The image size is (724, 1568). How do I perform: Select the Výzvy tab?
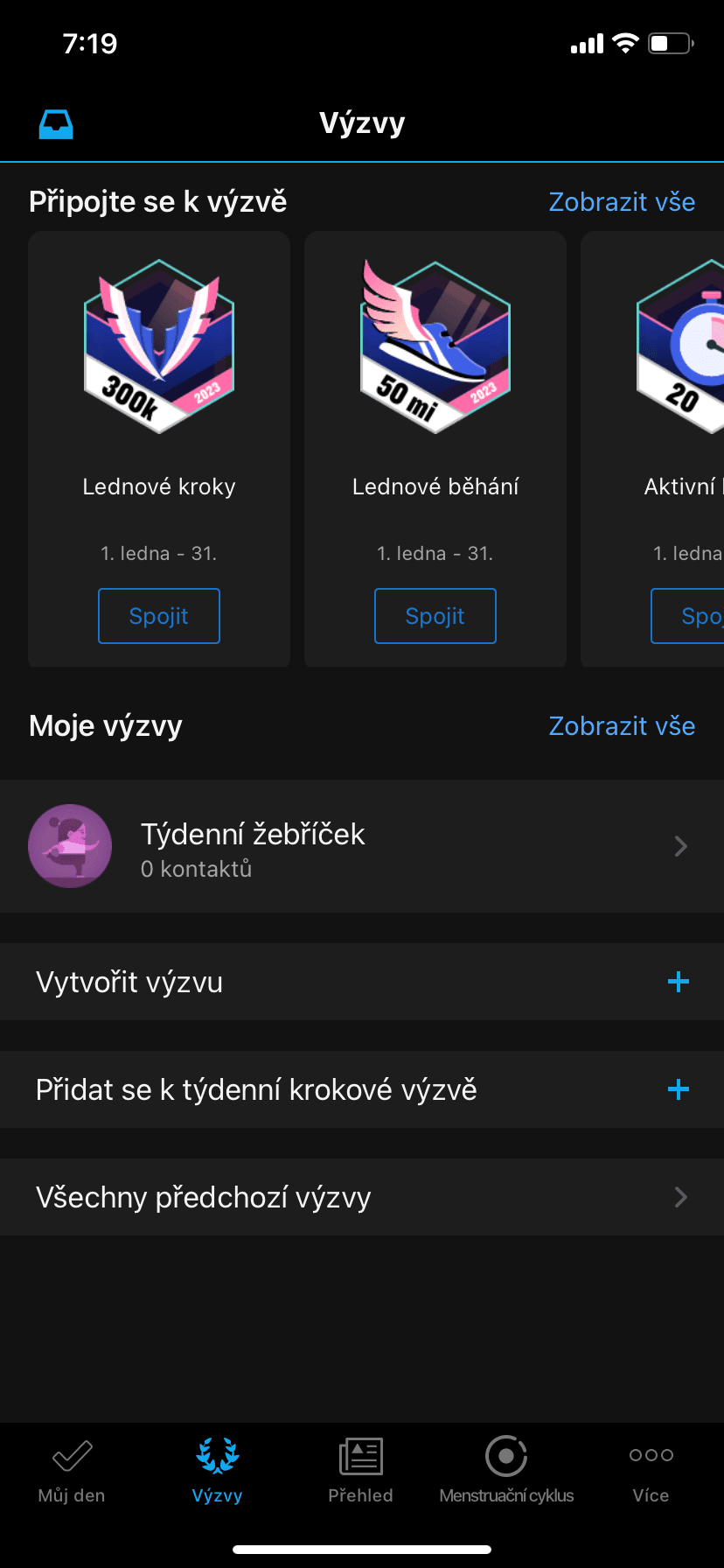click(x=217, y=1470)
